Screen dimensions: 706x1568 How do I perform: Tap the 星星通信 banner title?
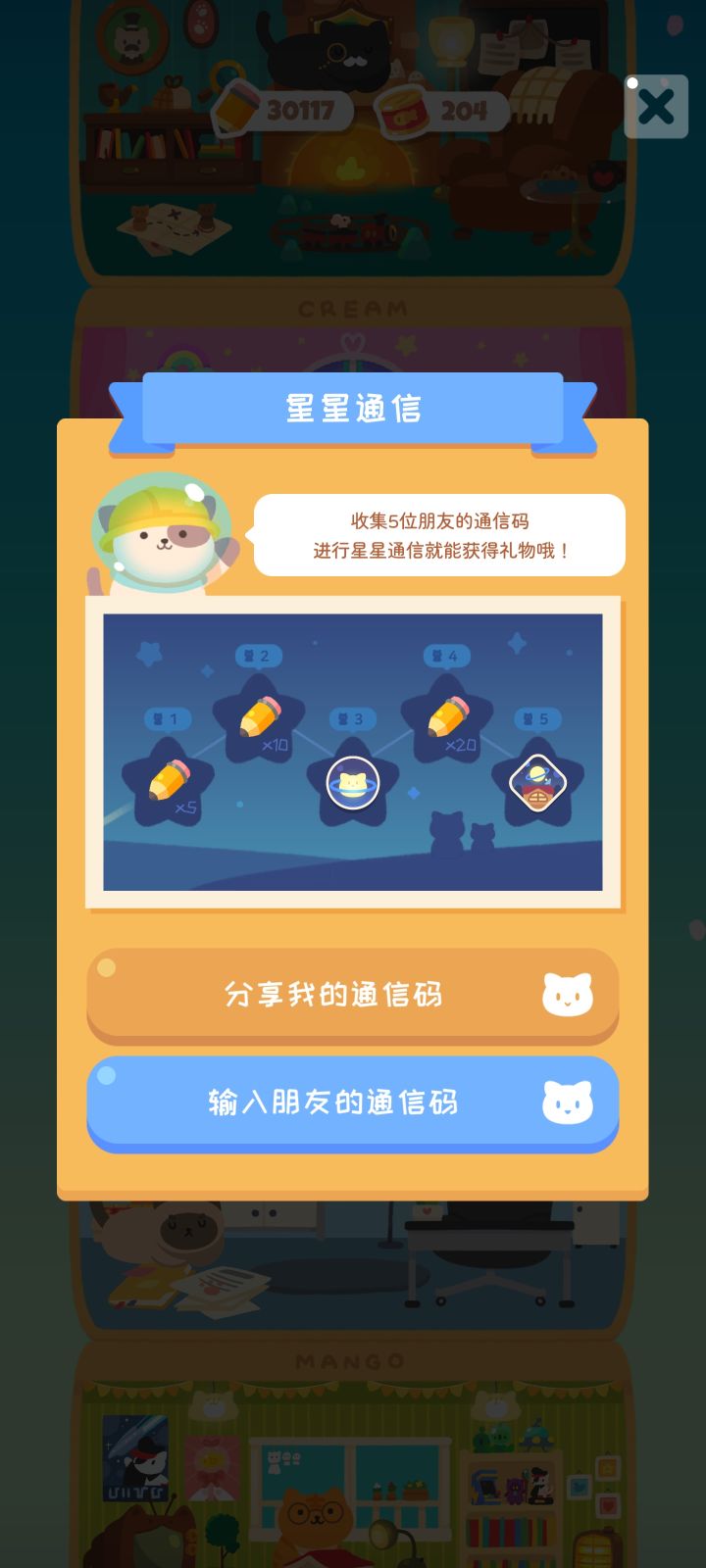[353, 407]
